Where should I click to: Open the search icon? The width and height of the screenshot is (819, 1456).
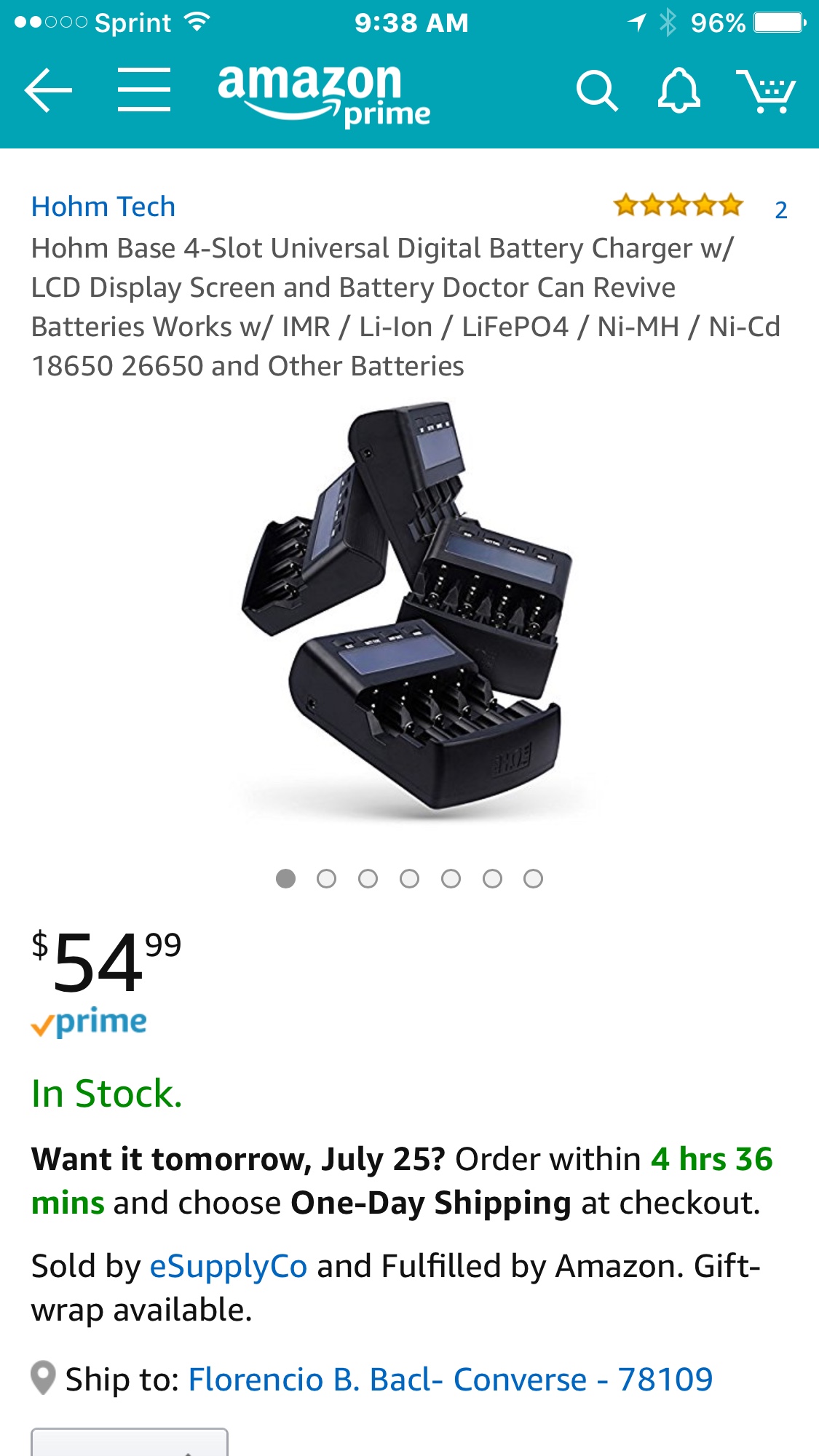pyautogui.click(x=596, y=91)
